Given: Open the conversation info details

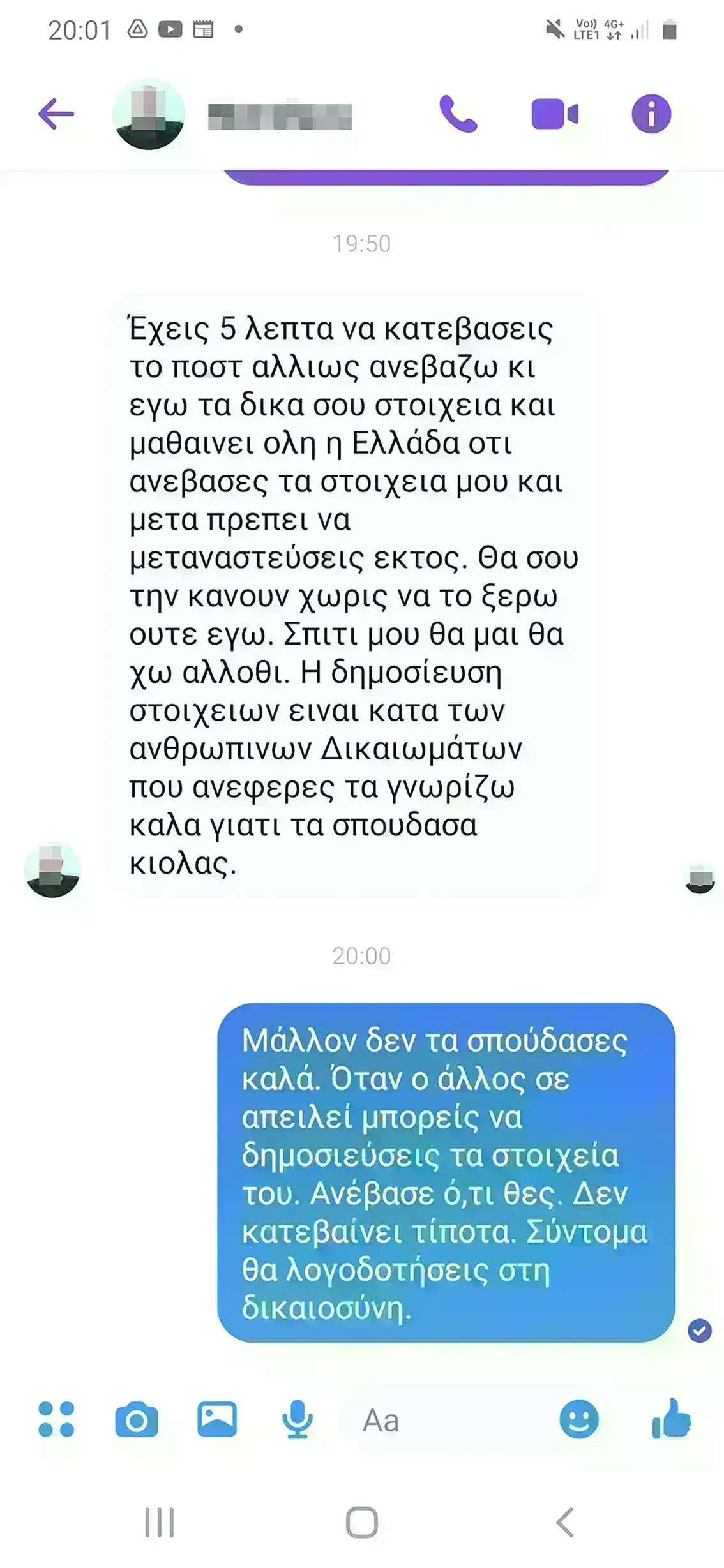Looking at the screenshot, I should tap(651, 115).
